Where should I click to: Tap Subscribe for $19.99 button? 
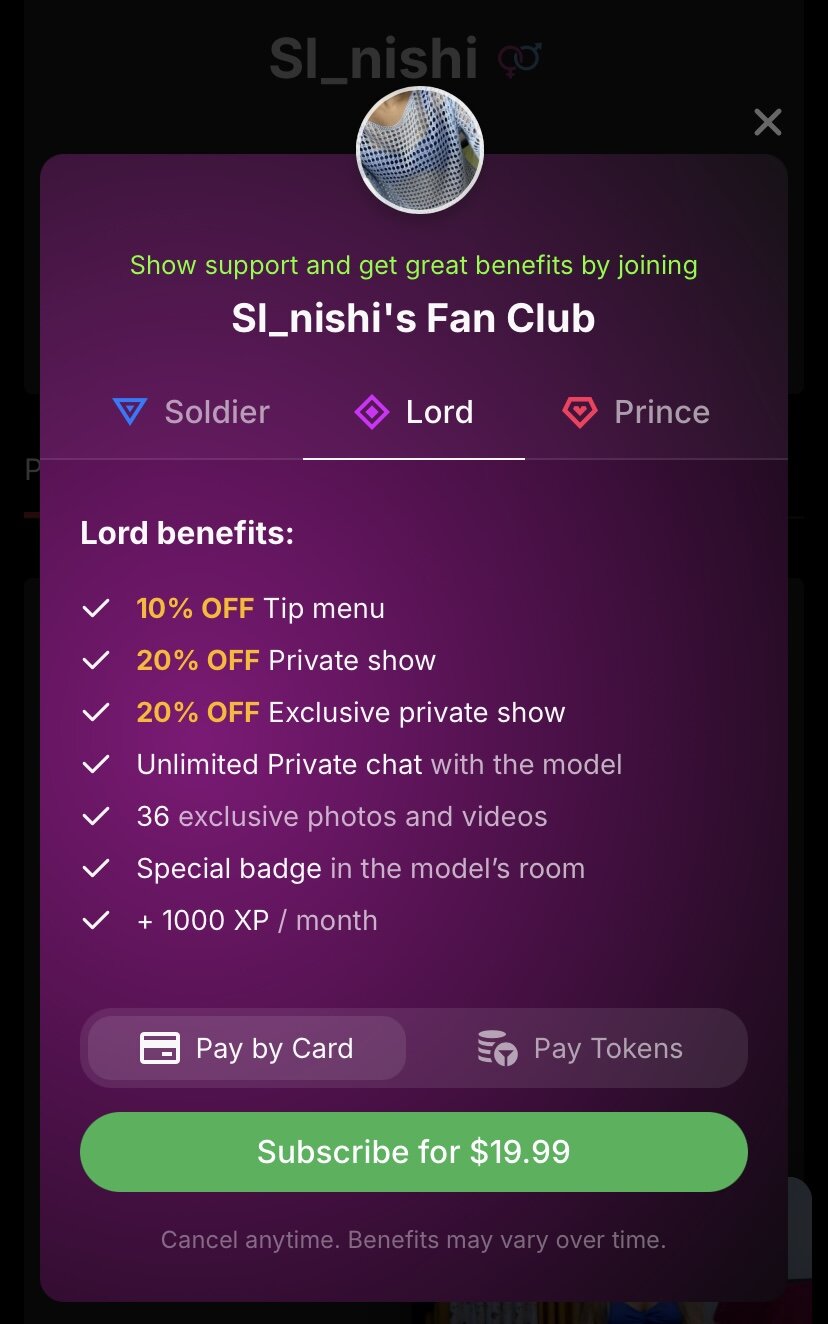click(x=414, y=1151)
